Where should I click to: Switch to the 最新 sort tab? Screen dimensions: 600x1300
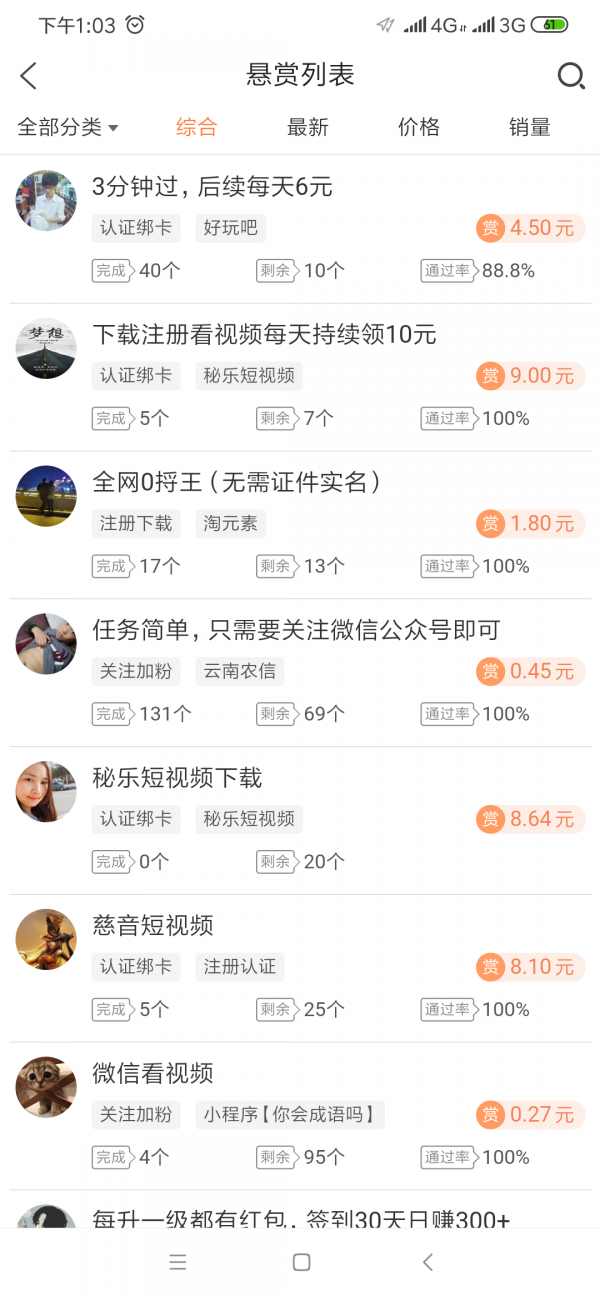tap(307, 127)
